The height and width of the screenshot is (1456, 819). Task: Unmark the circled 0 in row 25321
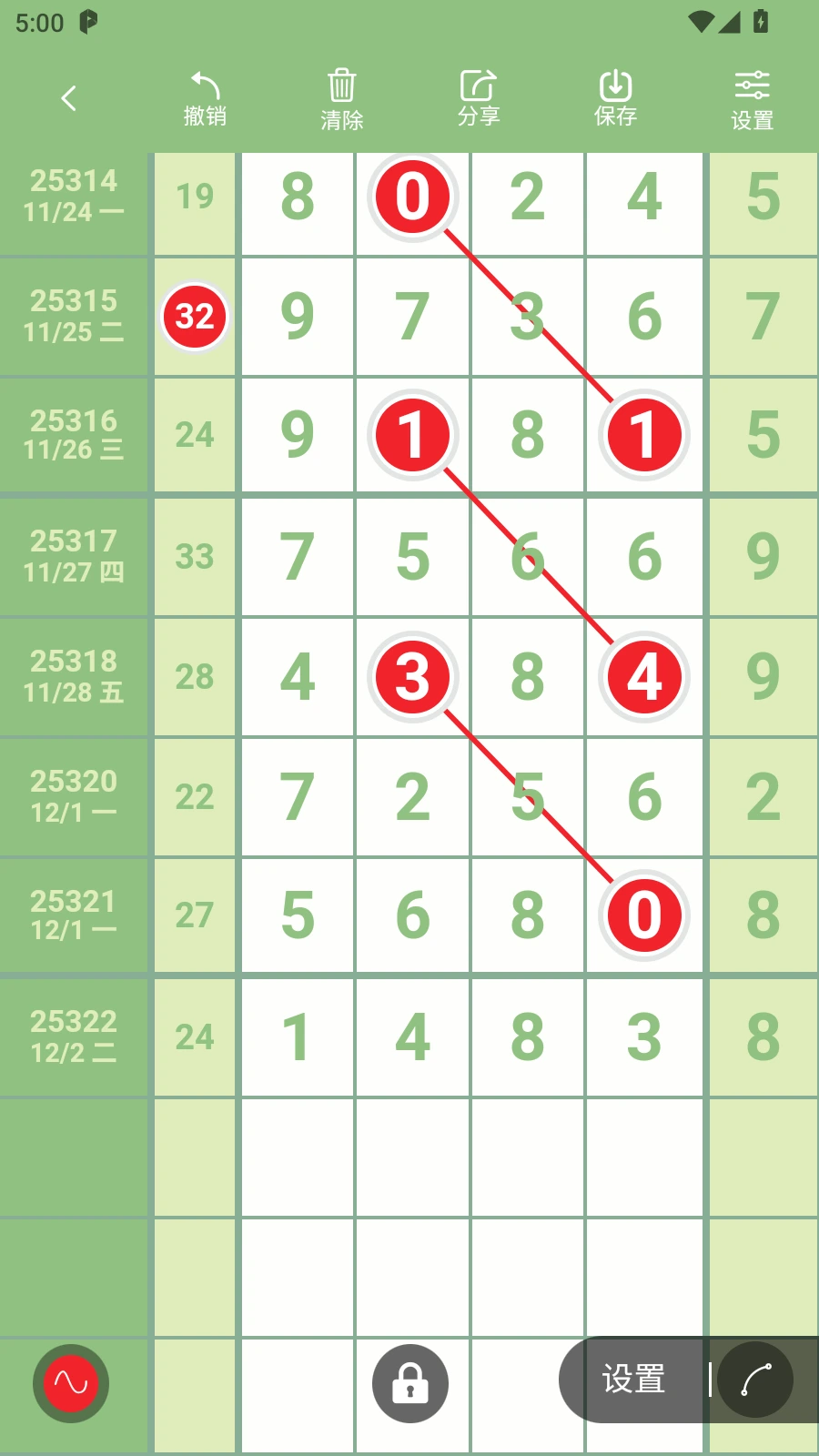click(x=644, y=915)
